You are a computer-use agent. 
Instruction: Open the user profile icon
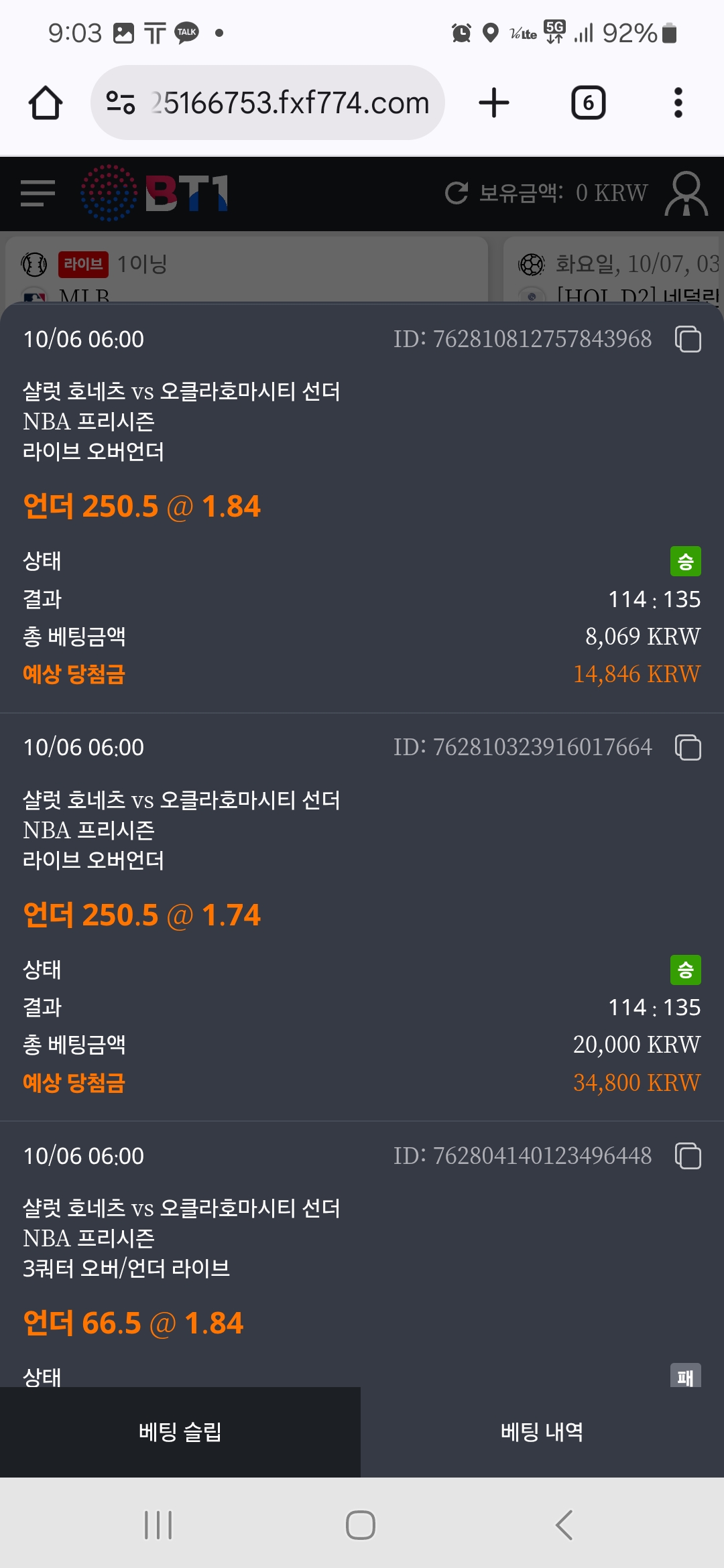pyautogui.click(x=686, y=193)
